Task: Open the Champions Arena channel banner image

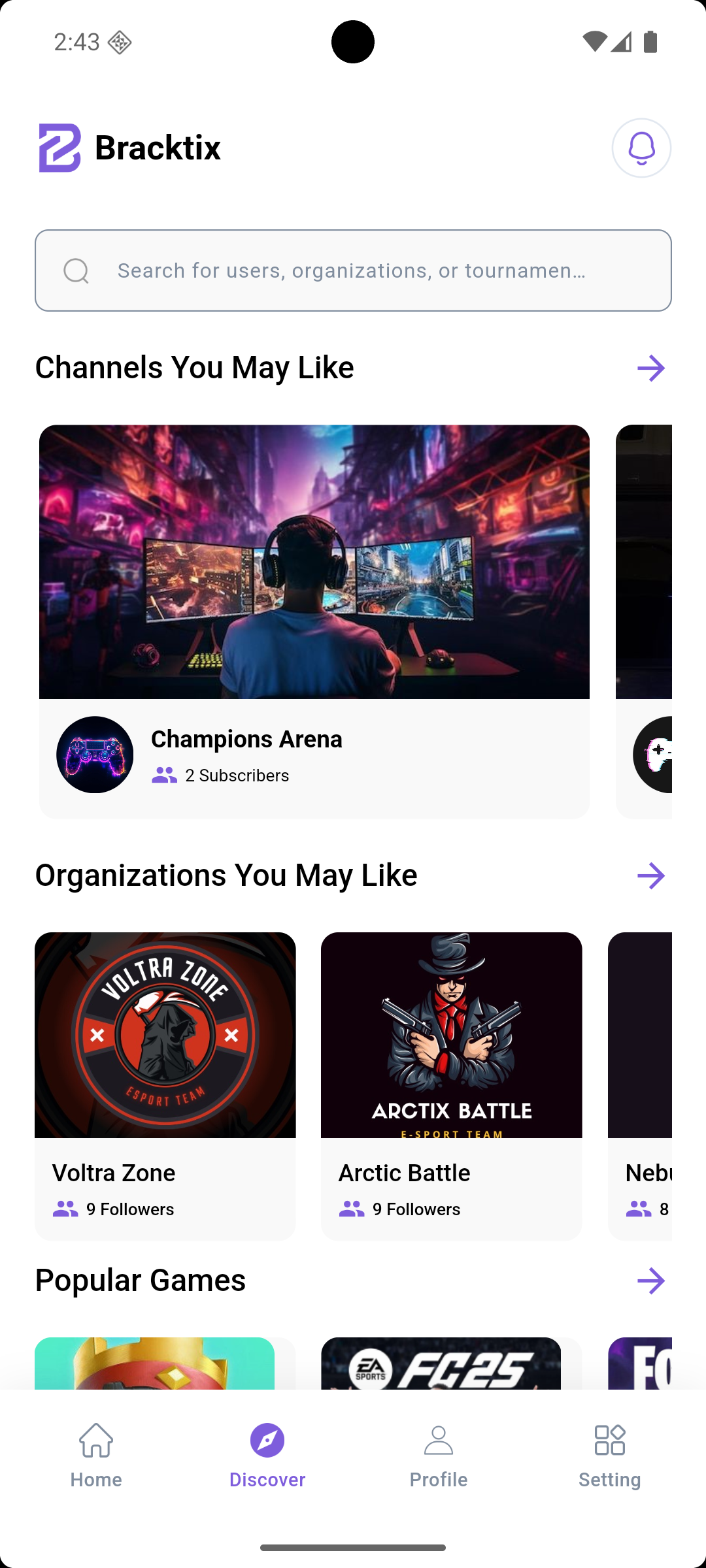Action: click(314, 563)
